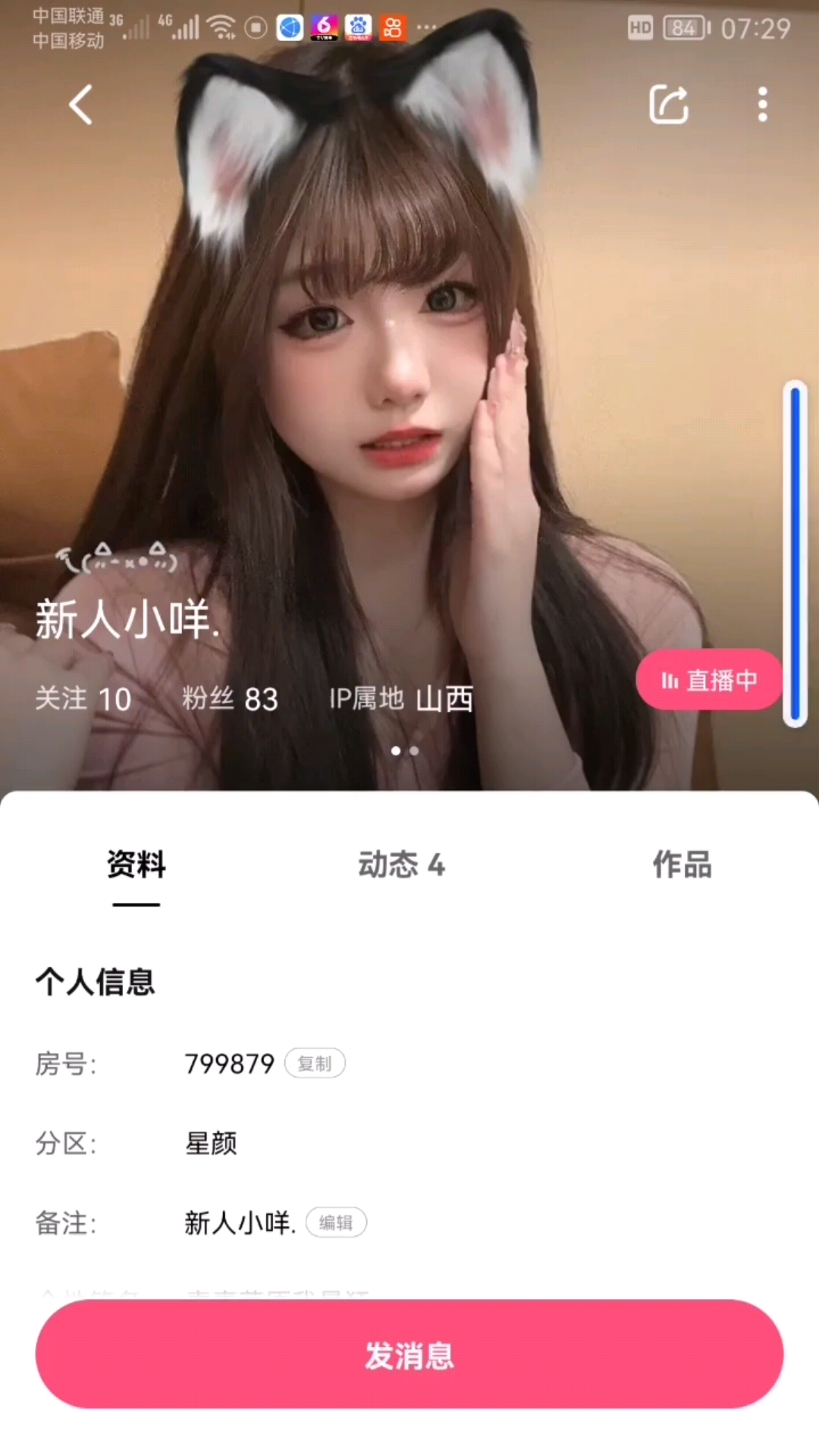Switch to the 作品 tab
This screenshot has width=819, height=1456.
click(682, 864)
